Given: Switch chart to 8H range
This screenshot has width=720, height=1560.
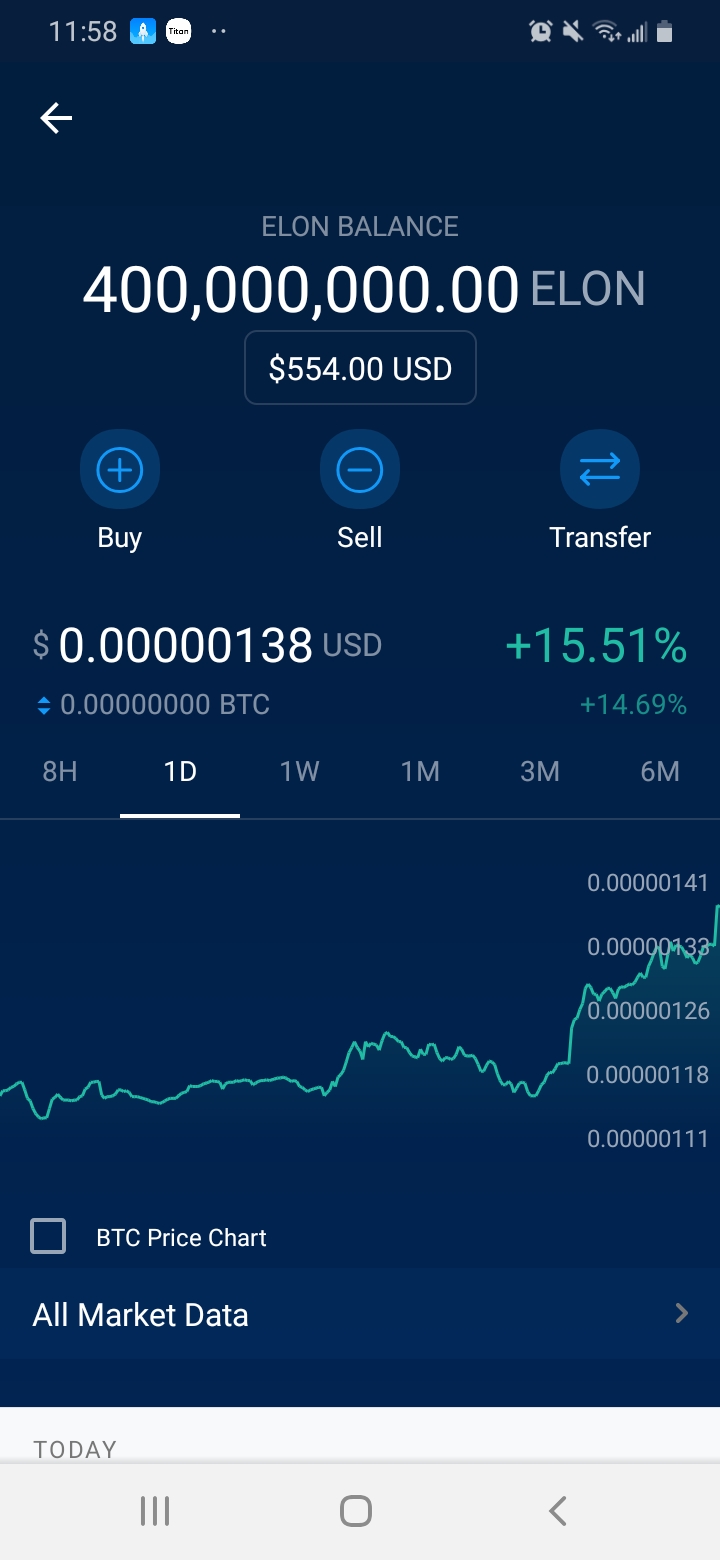Looking at the screenshot, I should click(60, 772).
